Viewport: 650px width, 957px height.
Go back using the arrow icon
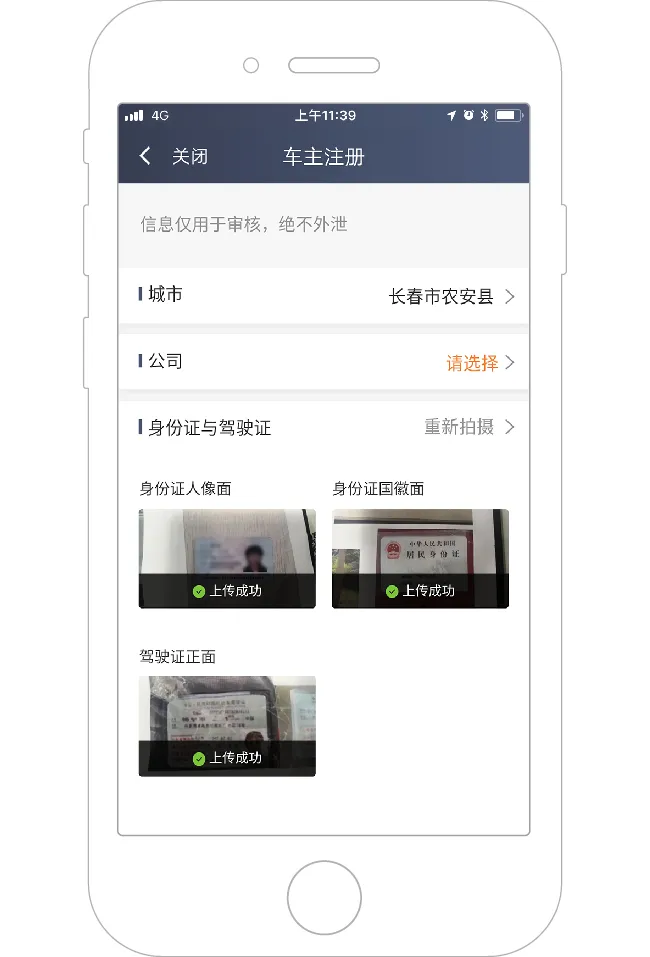tap(146, 156)
